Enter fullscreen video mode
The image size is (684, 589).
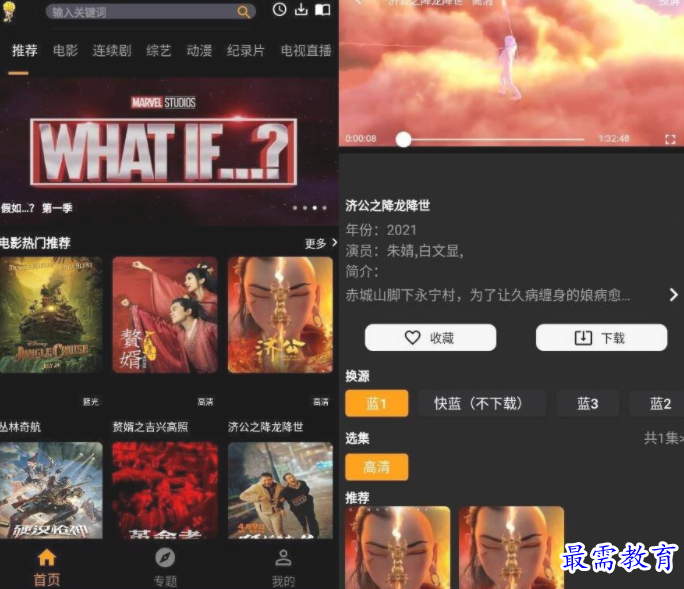tap(670, 139)
